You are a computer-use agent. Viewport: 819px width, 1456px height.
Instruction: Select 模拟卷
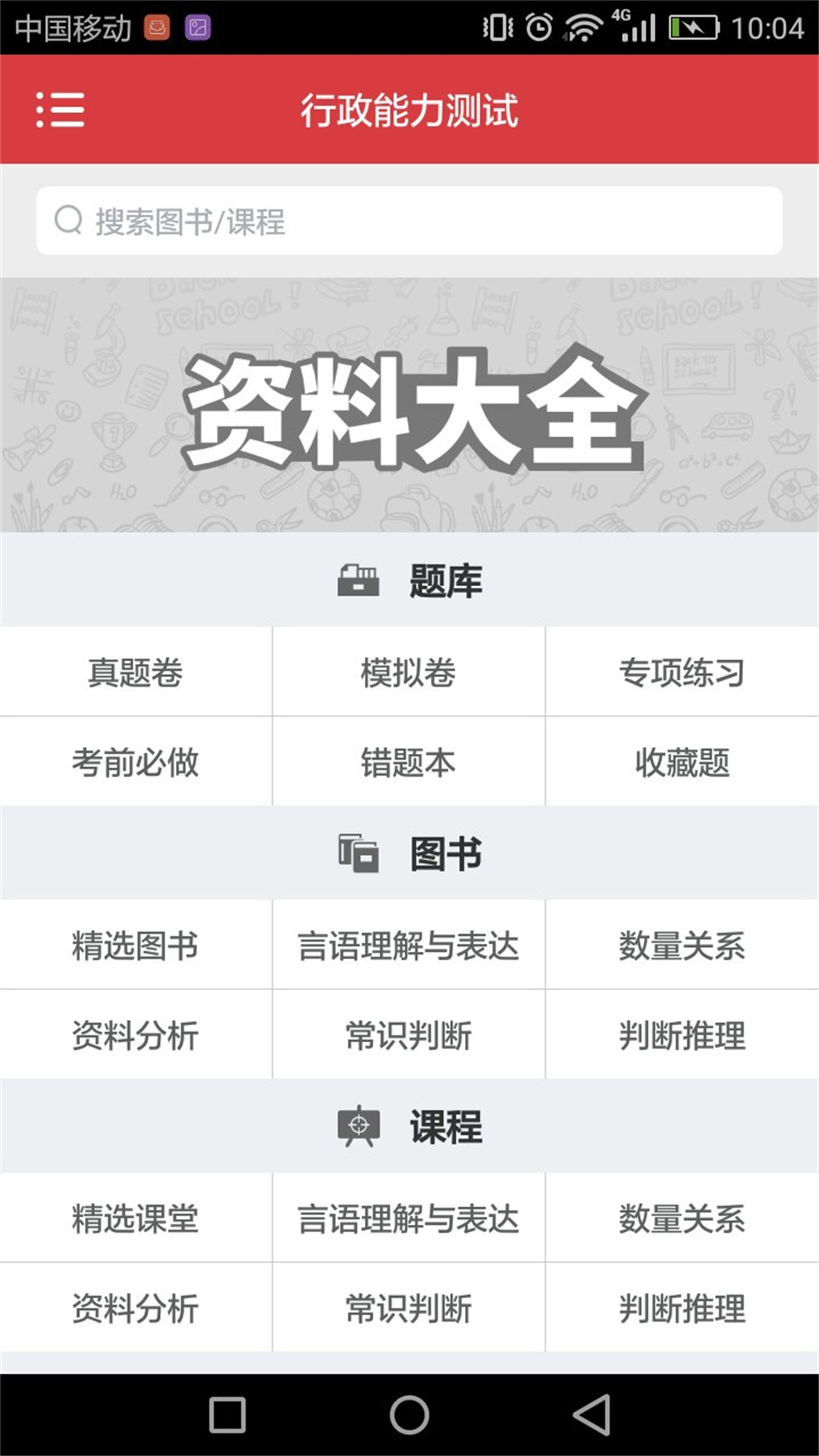409,672
